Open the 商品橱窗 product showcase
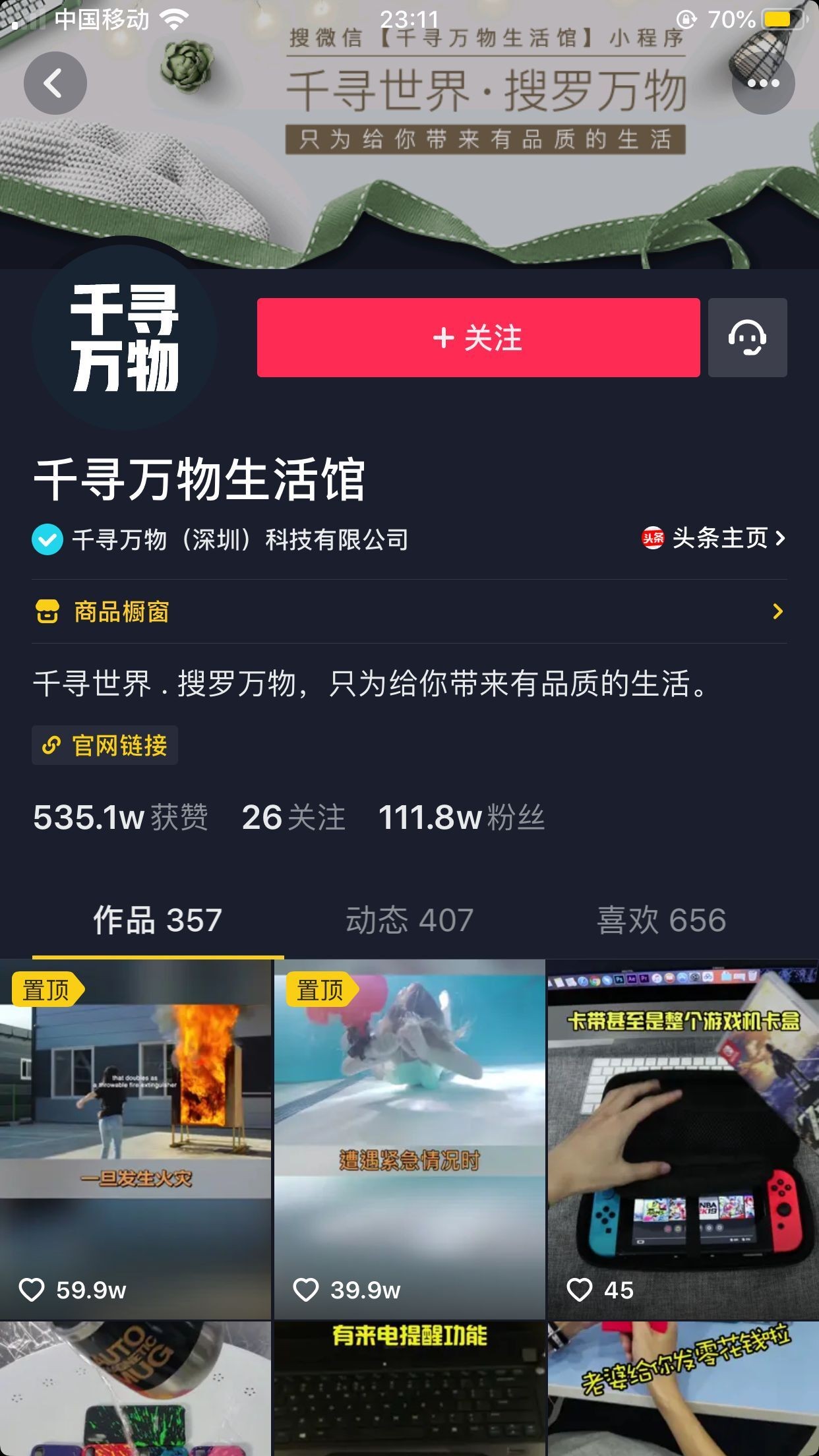 (409, 612)
